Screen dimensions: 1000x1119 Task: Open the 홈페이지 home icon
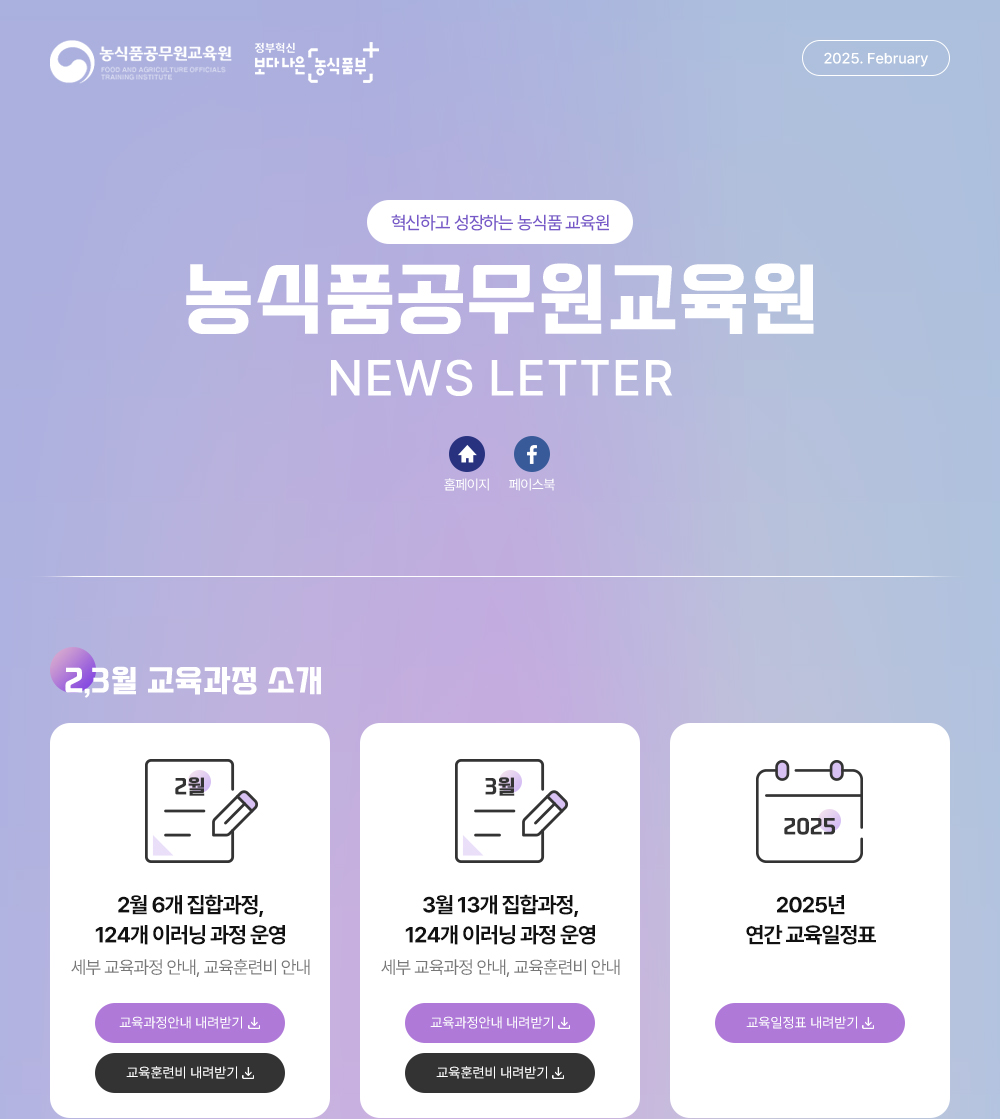tap(467, 454)
